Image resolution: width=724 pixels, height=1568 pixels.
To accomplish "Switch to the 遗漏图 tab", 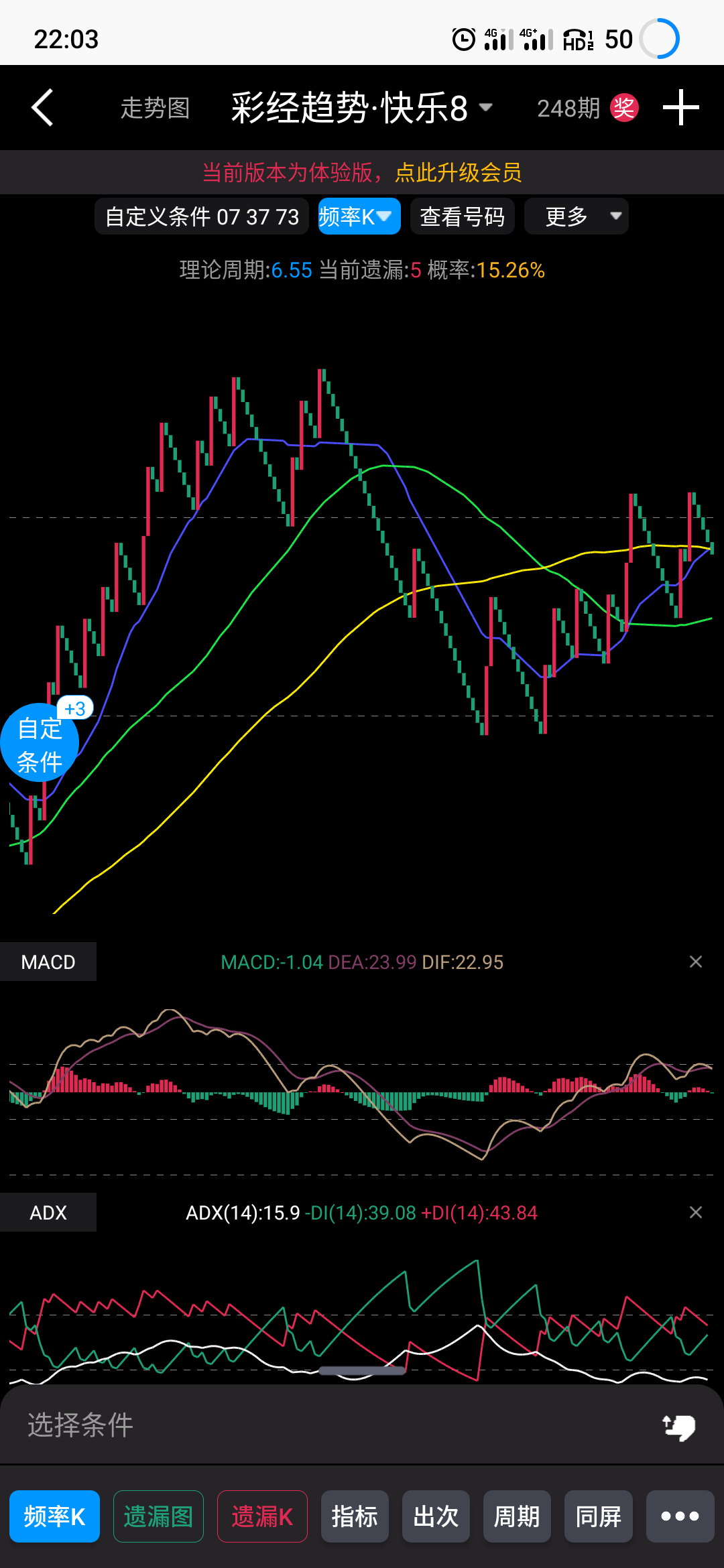I will pyautogui.click(x=158, y=1516).
